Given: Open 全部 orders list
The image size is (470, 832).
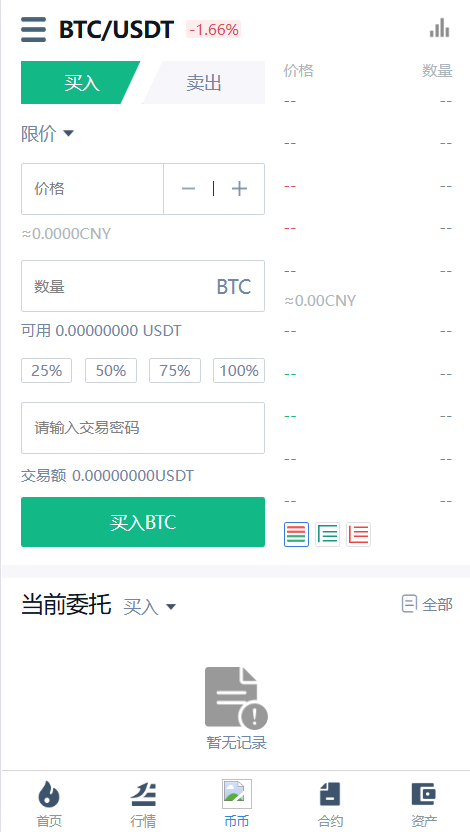Looking at the screenshot, I should point(427,604).
